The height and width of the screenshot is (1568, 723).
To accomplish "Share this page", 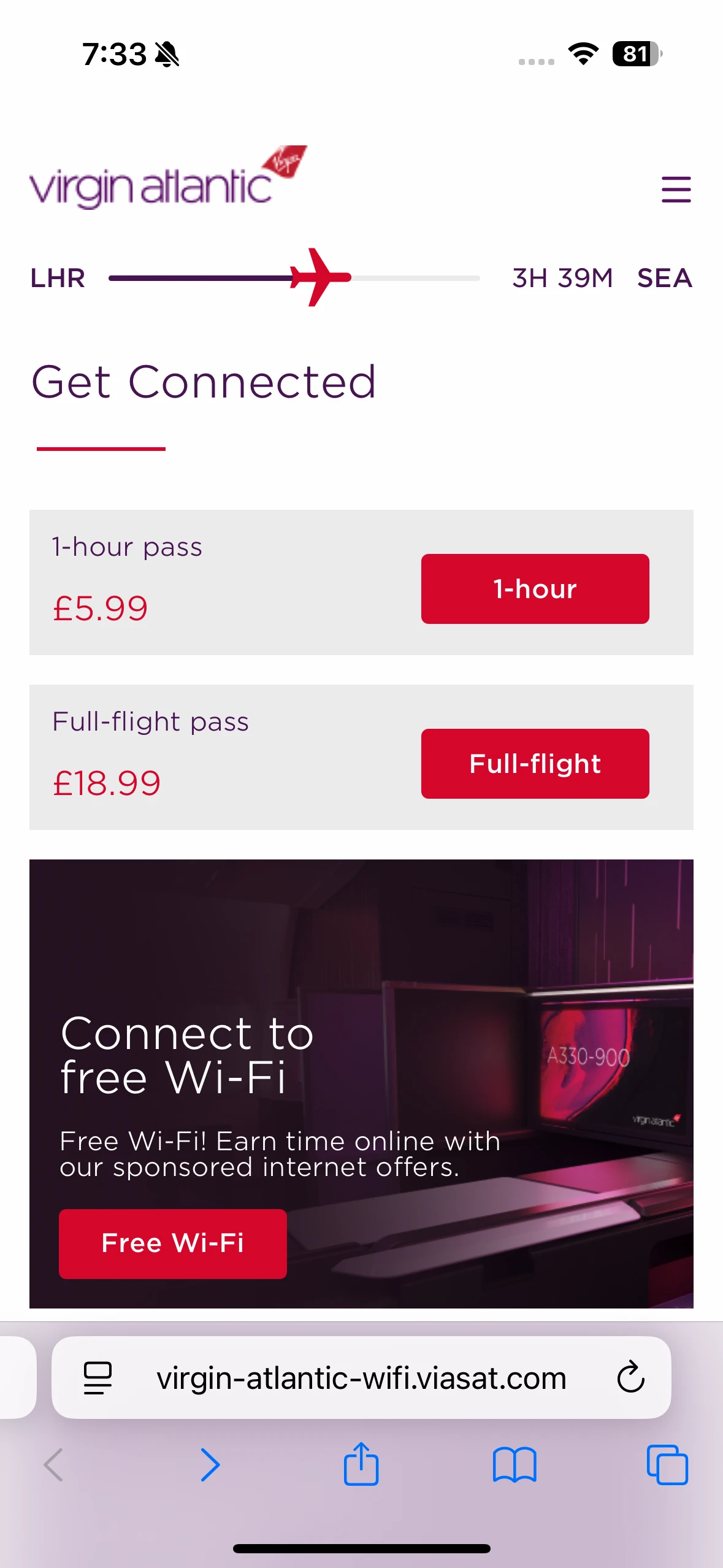I will click(361, 1465).
